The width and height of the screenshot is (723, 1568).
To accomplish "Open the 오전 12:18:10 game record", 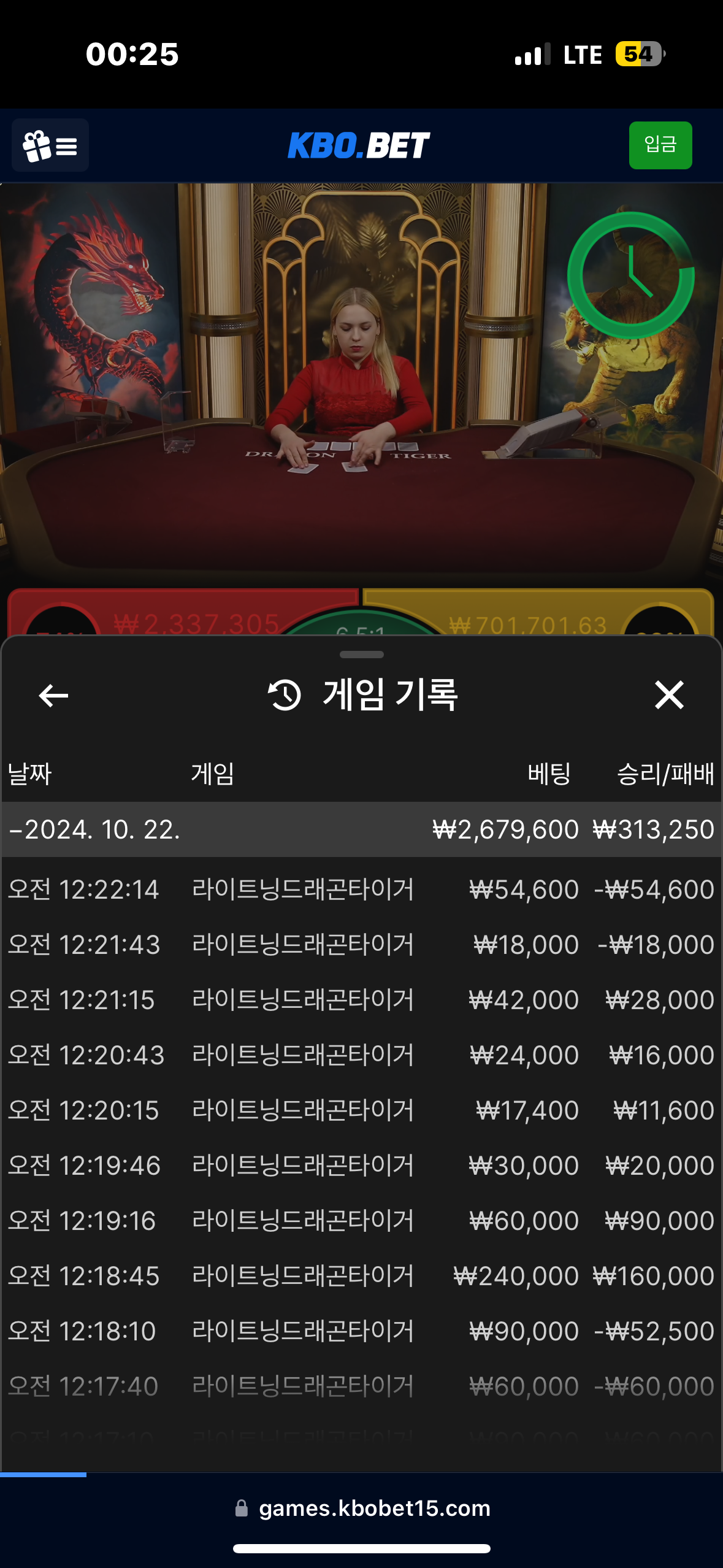I will [361, 1331].
